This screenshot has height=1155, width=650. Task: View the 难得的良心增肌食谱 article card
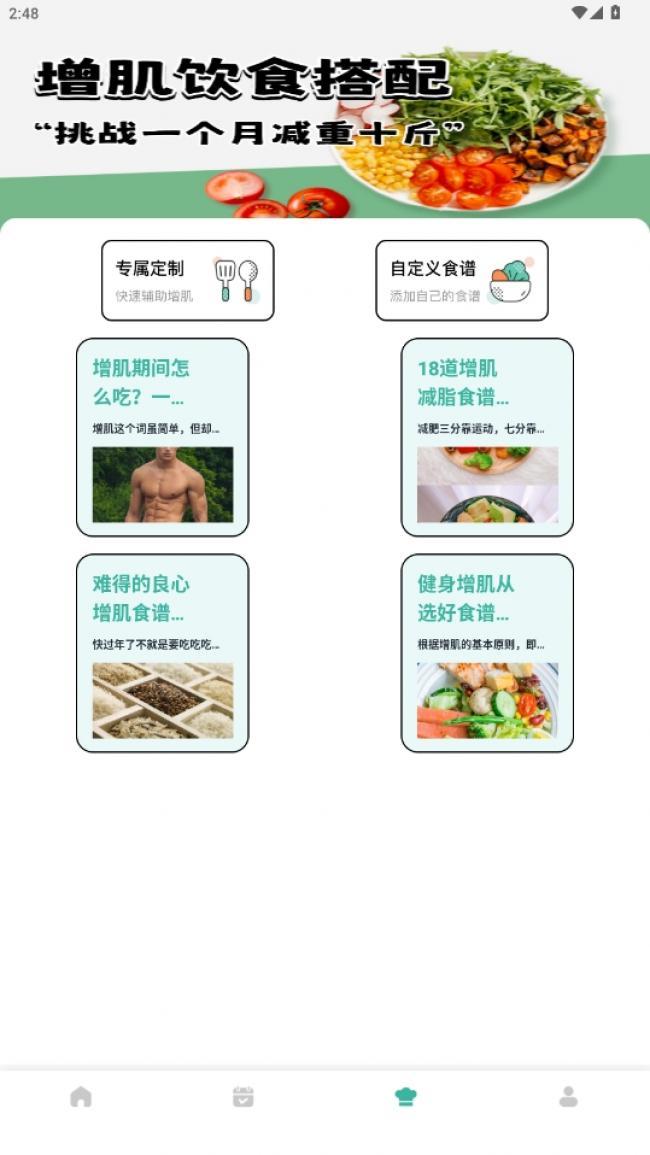[x=162, y=653]
